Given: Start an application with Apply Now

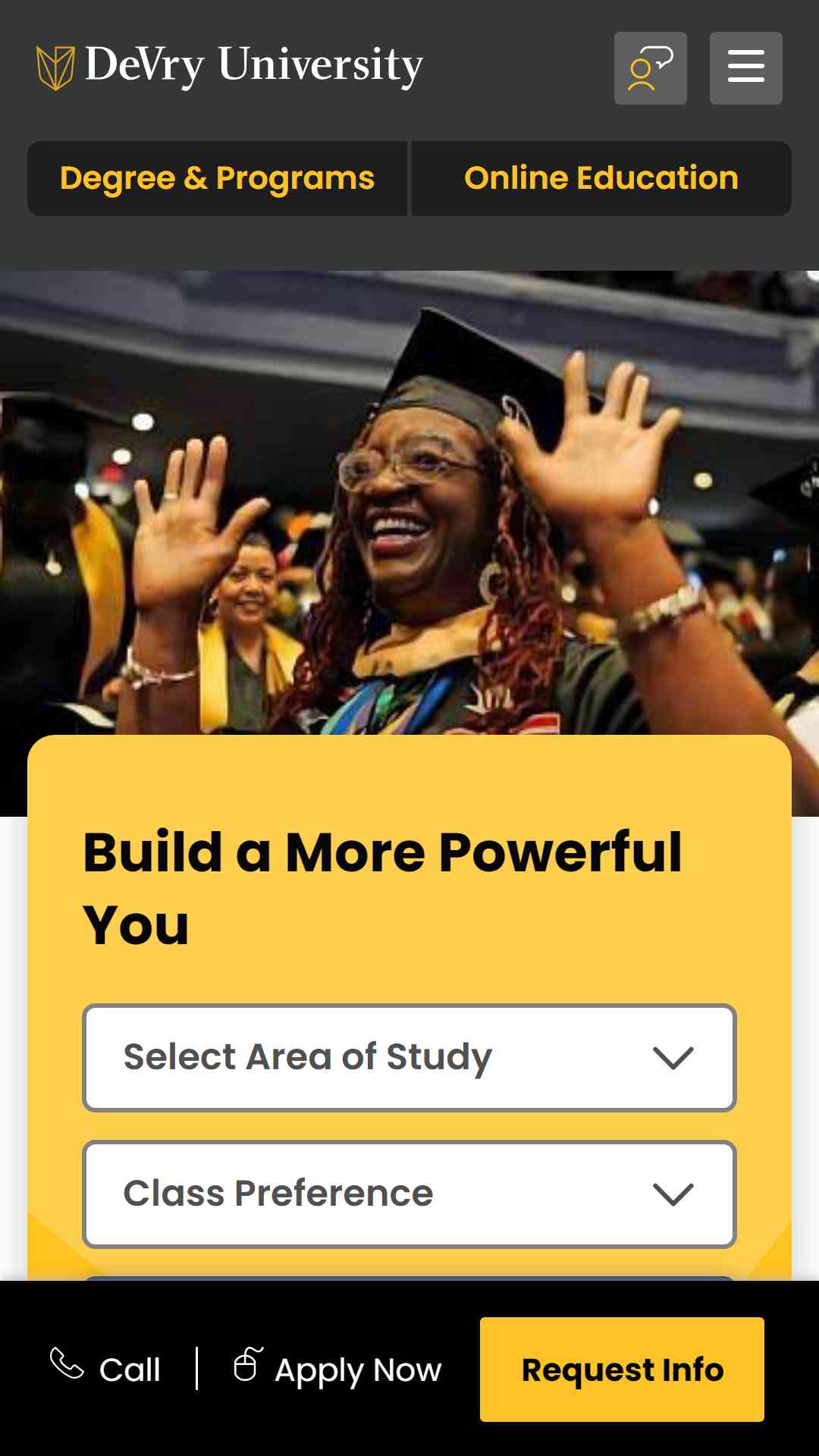Looking at the screenshot, I should point(337,1369).
